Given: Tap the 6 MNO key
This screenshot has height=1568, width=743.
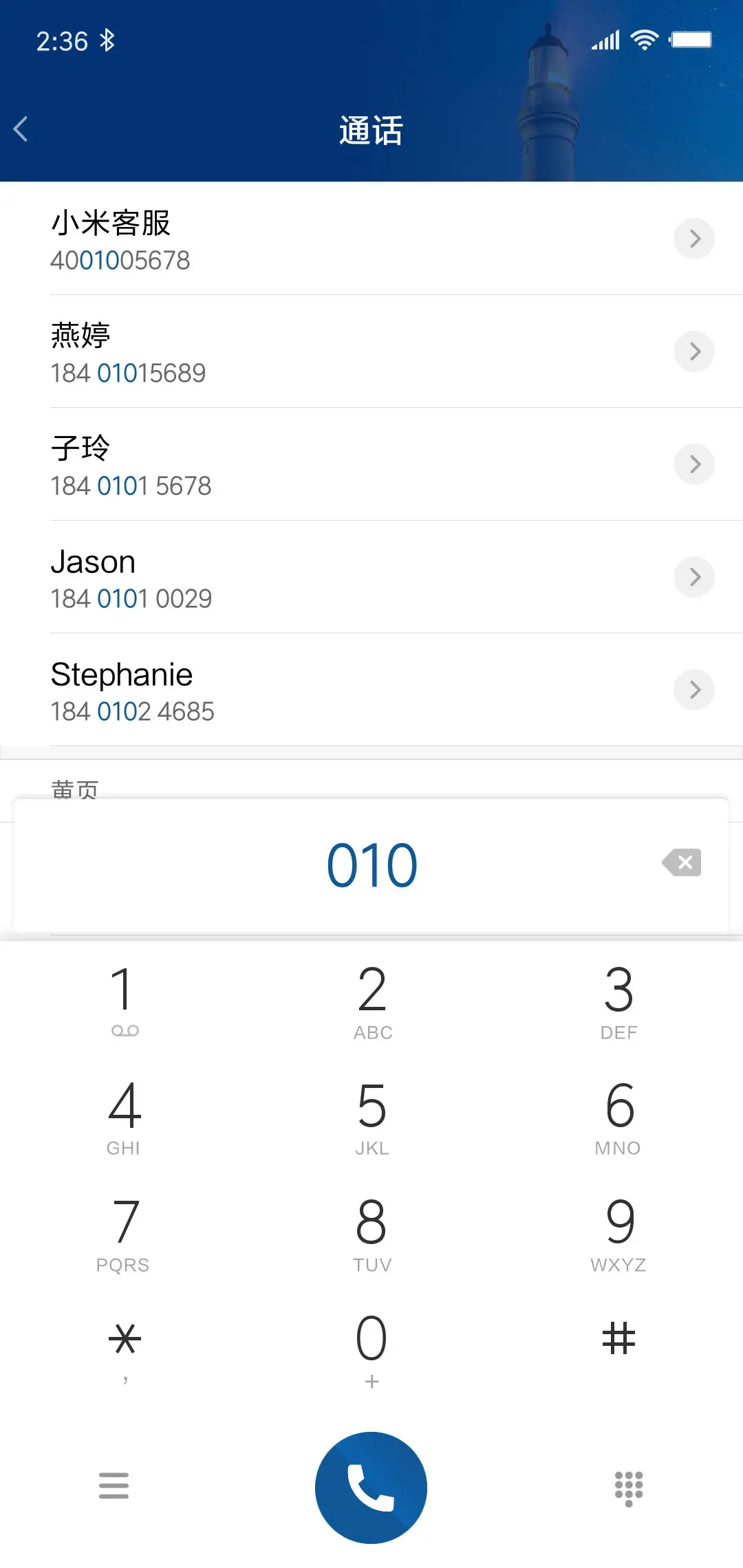Looking at the screenshot, I should (618, 1115).
